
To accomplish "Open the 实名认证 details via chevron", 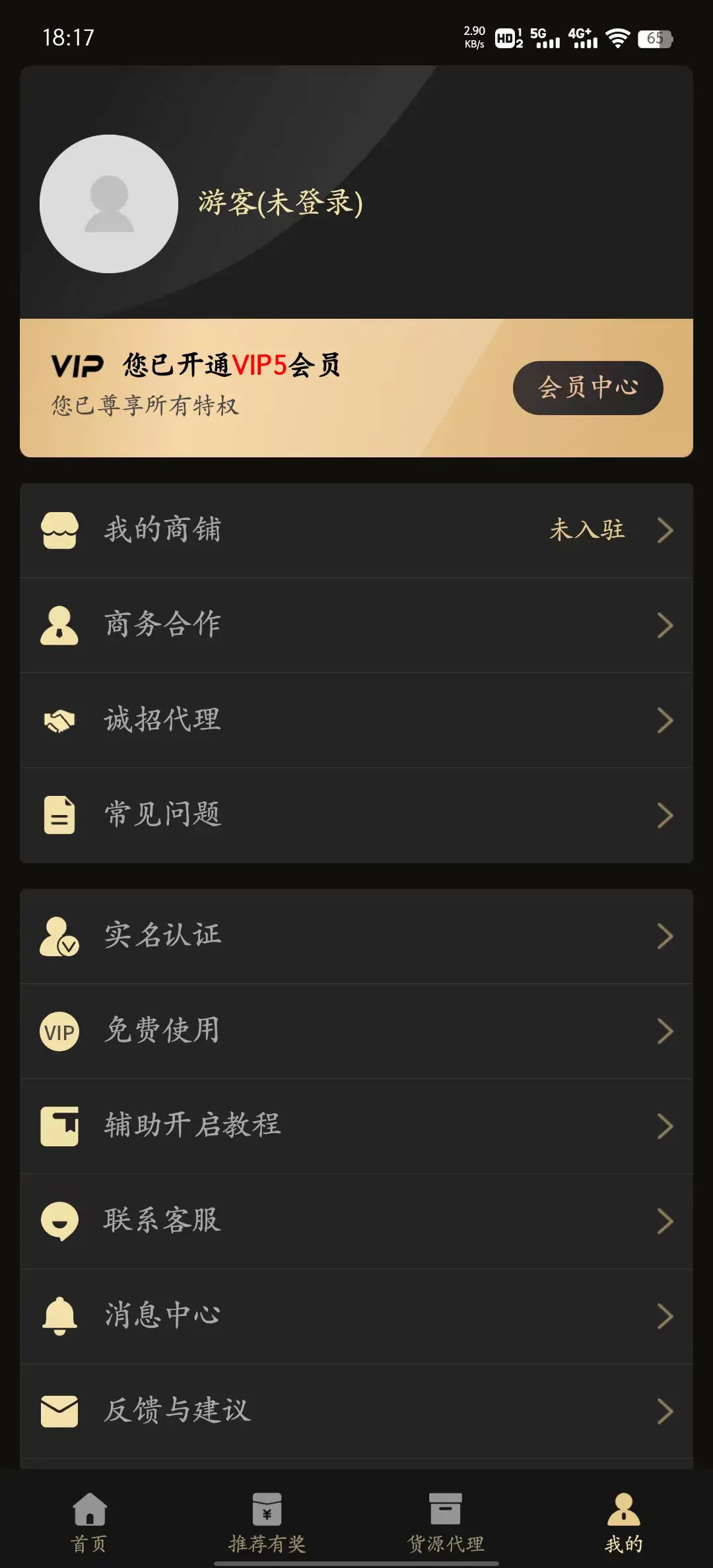I will [665, 937].
